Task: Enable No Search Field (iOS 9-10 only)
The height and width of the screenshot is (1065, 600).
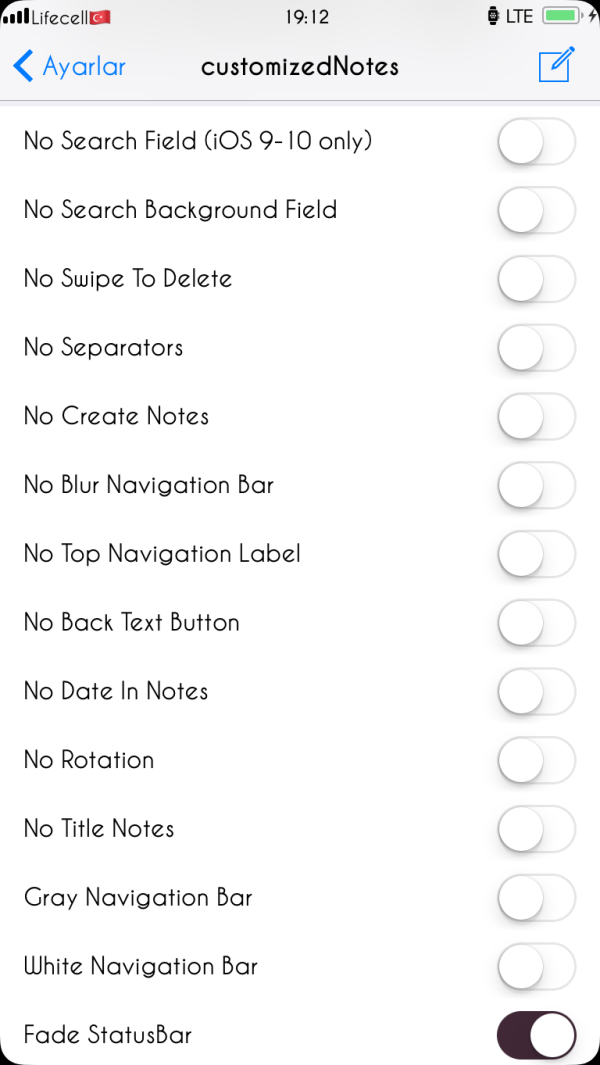Action: pos(536,141)
